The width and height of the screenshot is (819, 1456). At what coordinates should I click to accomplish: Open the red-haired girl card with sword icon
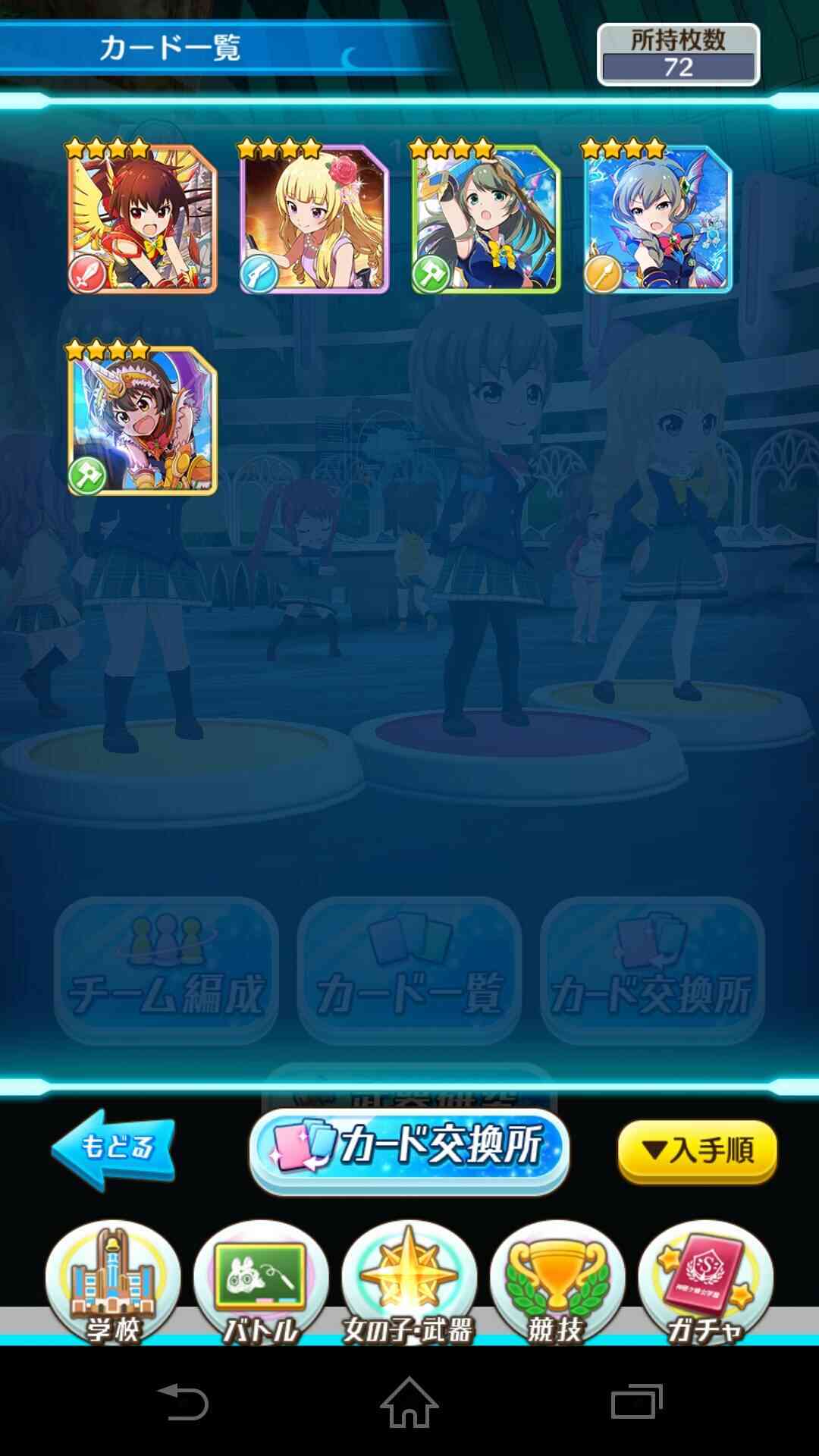[x=142, y=217]
